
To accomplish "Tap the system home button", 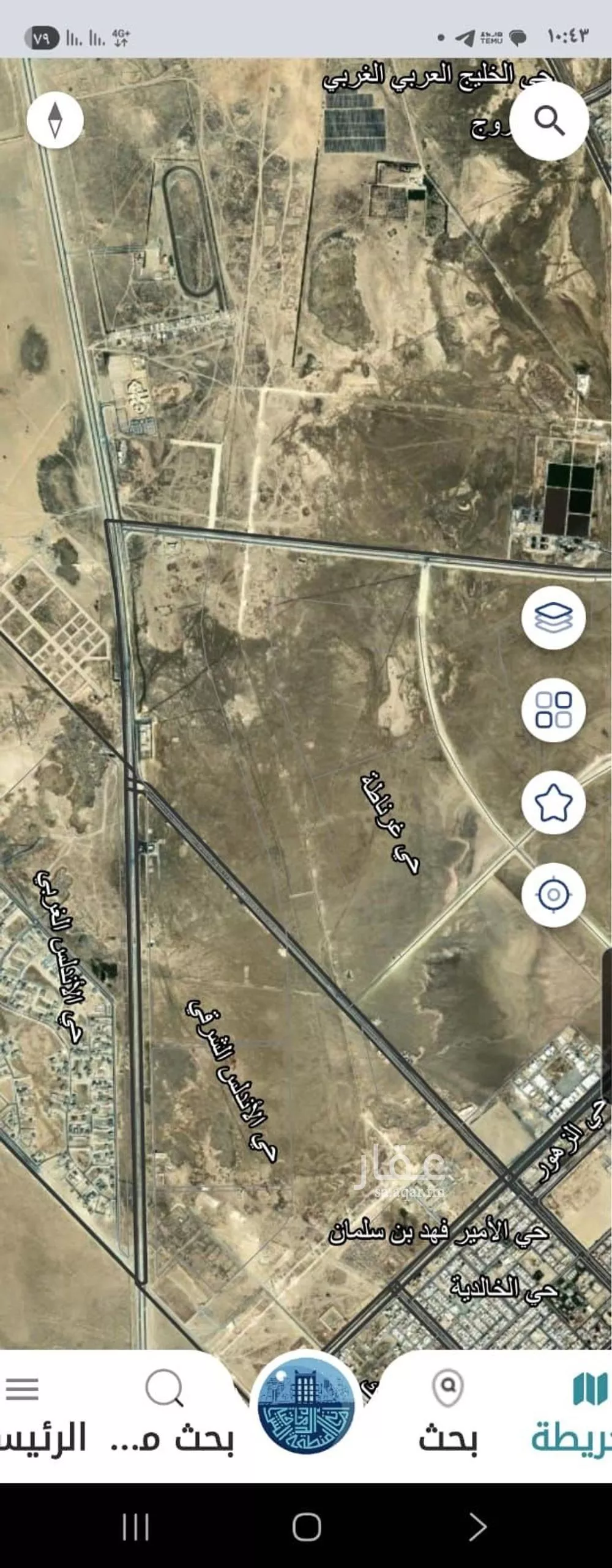I will point(307,1527).
